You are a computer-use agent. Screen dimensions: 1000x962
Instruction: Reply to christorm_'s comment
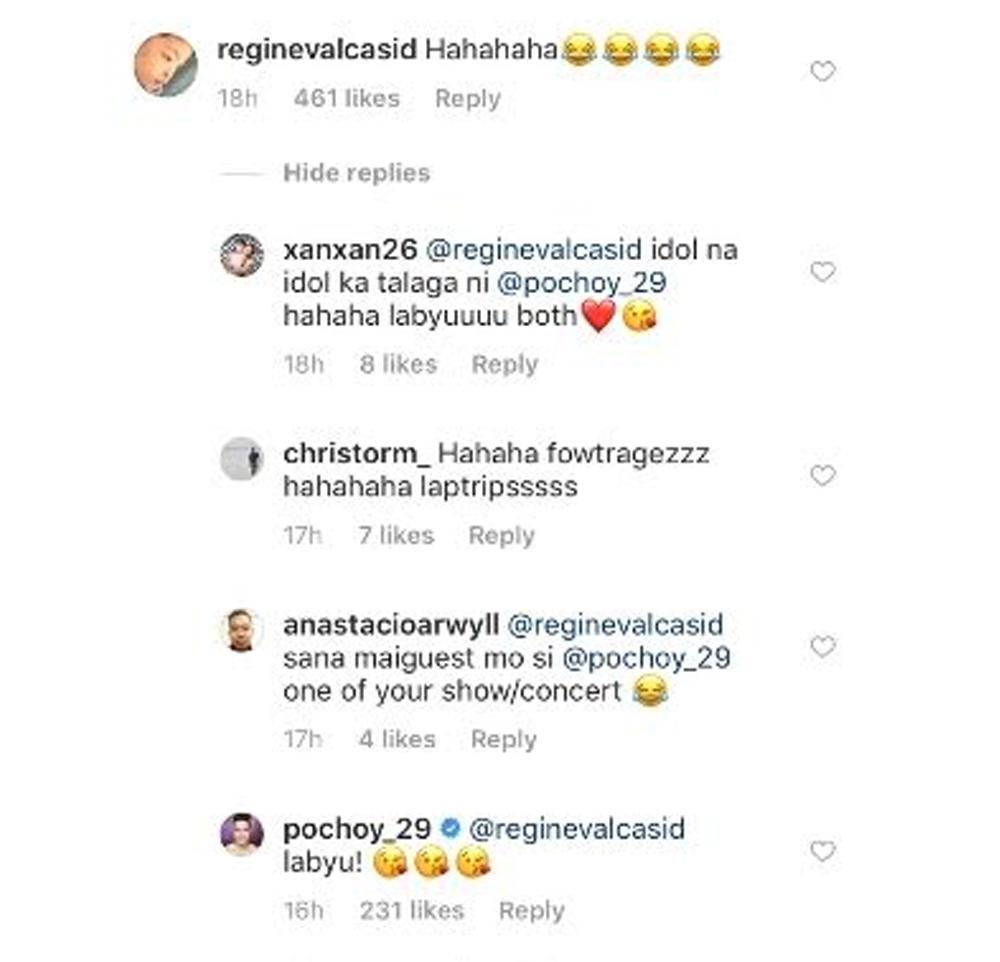tap(501, 536)
